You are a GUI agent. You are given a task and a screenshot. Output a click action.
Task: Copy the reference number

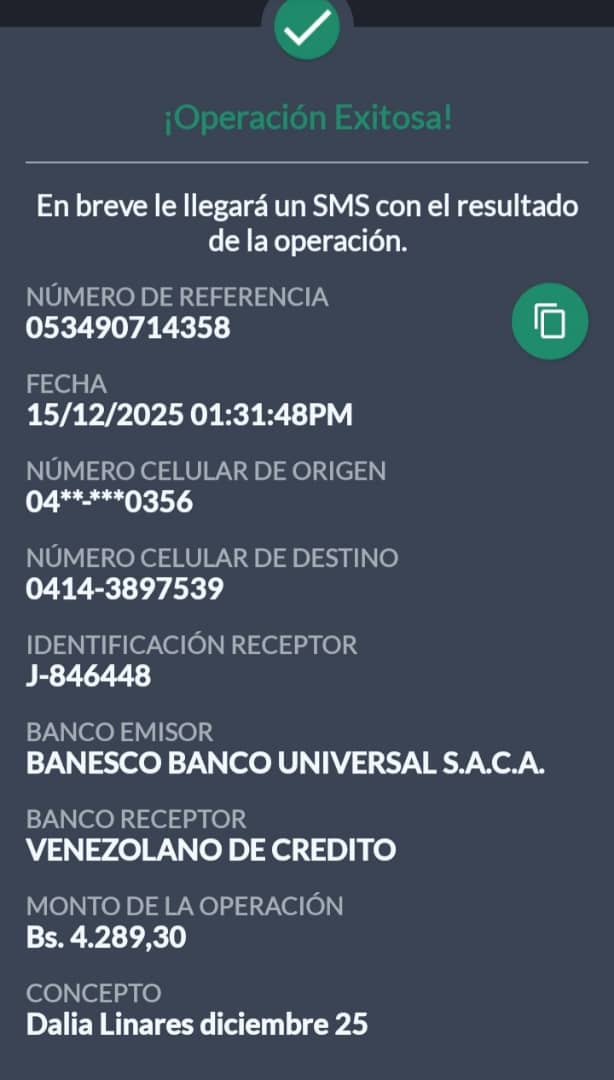click(x=550, y=321)
